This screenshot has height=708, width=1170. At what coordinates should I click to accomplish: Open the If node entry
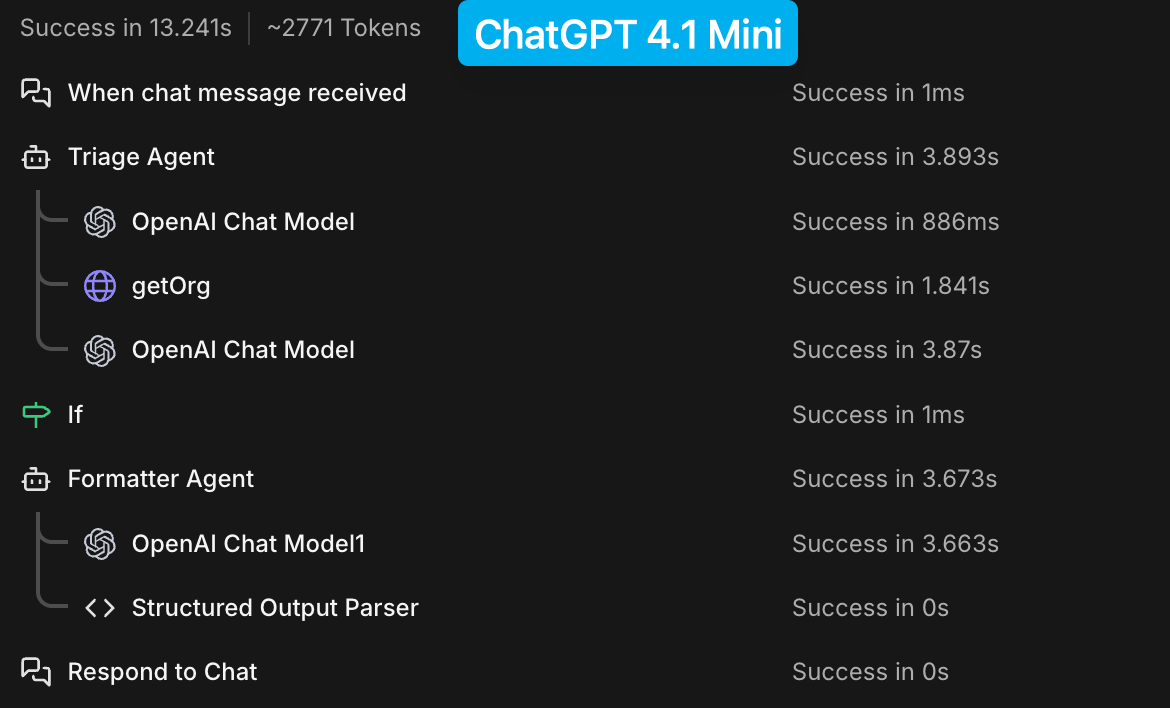(x=75, y=414)
